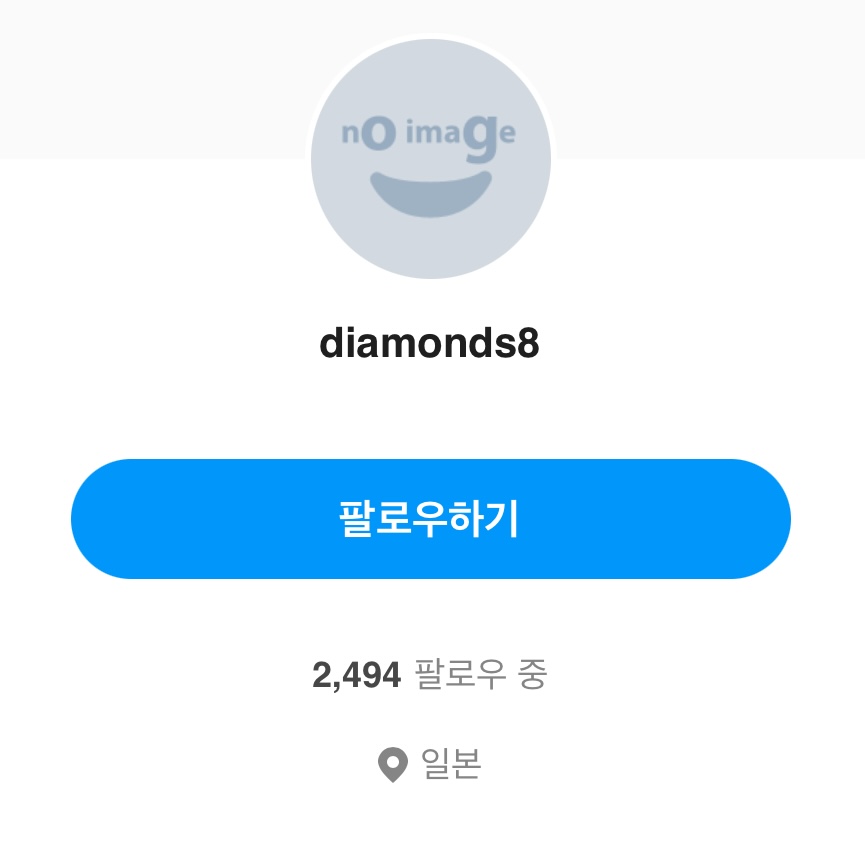Open the 2,494 팔로우 중 following list
Image resolution: width=865 pixels, height=850 pixels.
click(x=430, y=675)
